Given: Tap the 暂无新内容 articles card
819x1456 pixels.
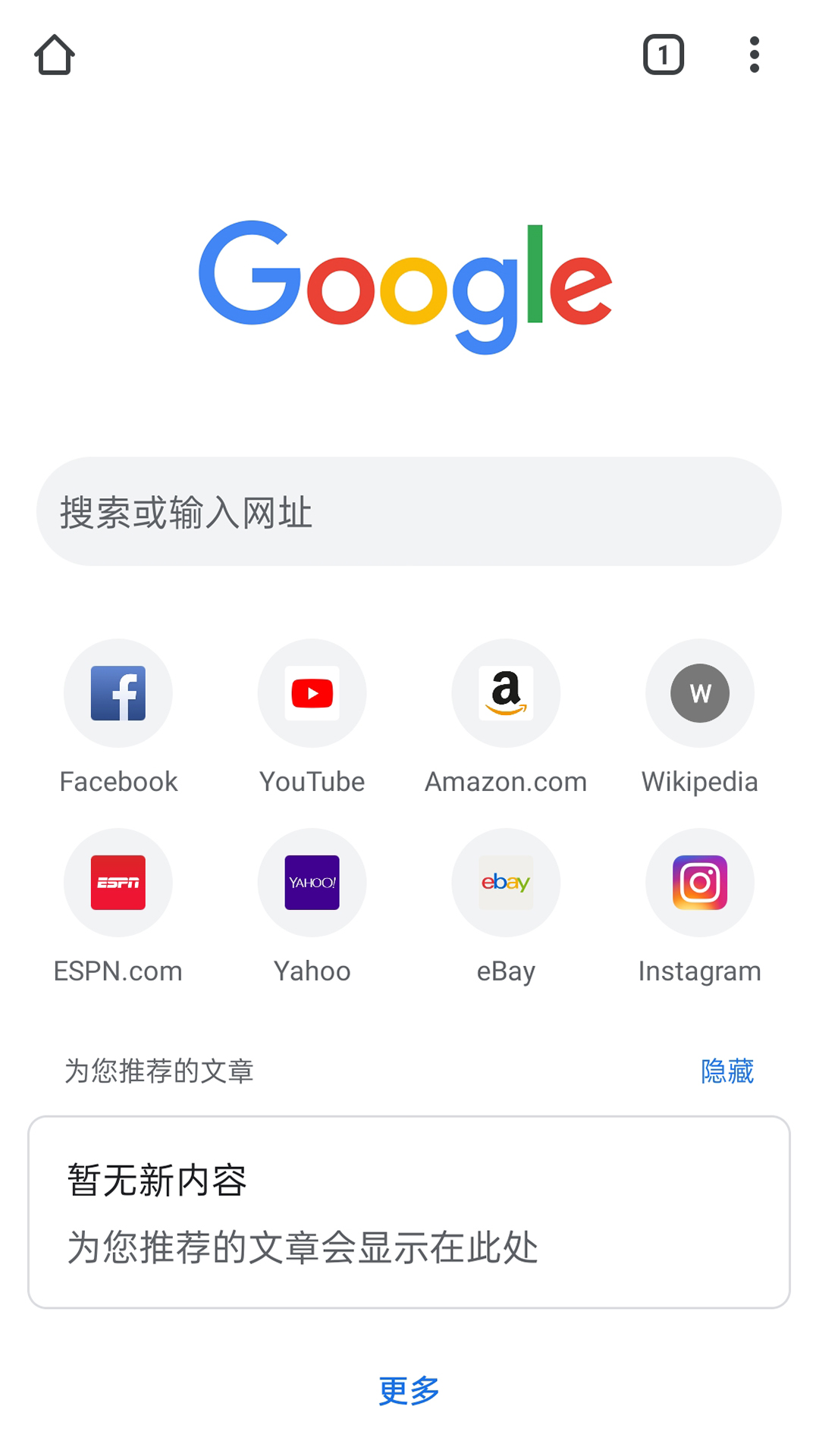Looking at the screenshot, I should [409, 1212].
